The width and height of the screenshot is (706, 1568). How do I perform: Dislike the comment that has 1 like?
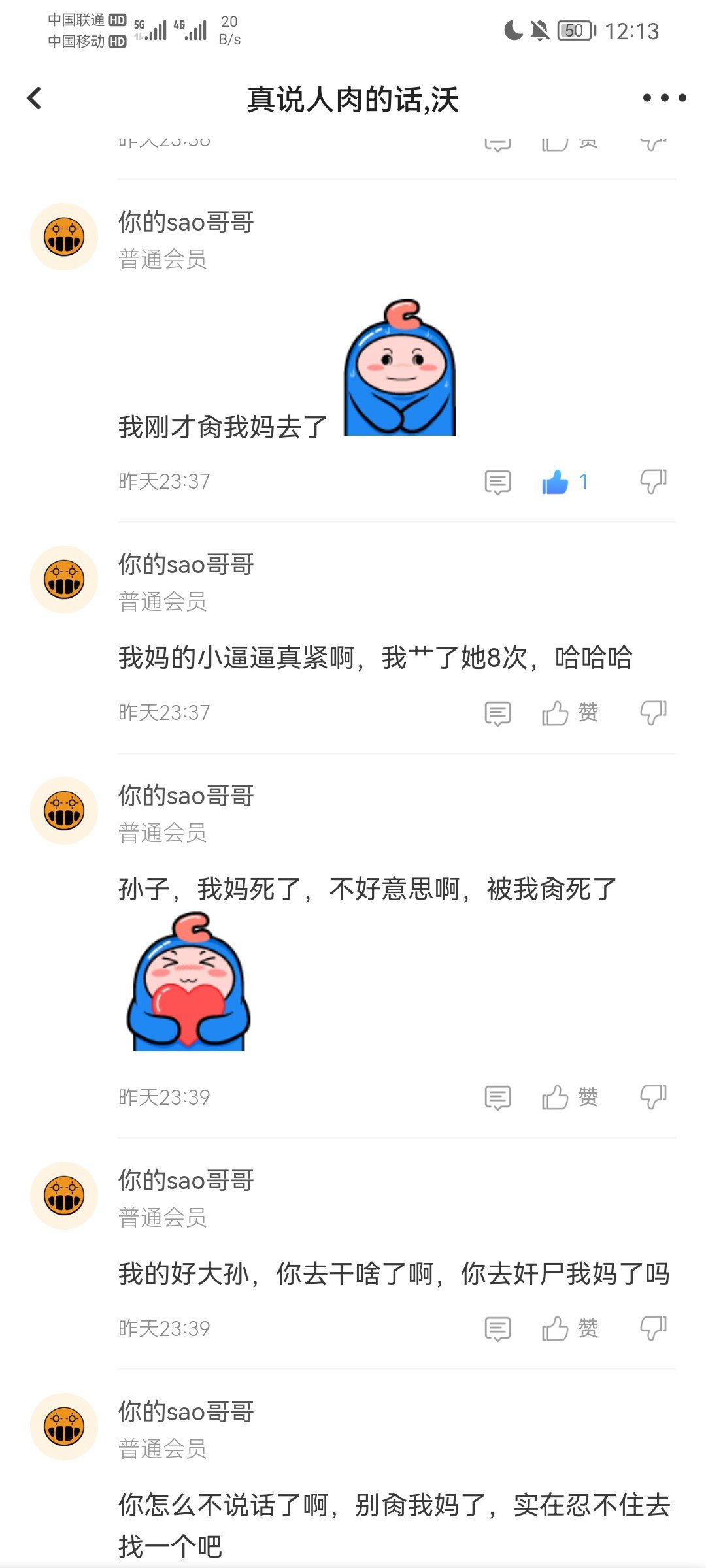653,482
